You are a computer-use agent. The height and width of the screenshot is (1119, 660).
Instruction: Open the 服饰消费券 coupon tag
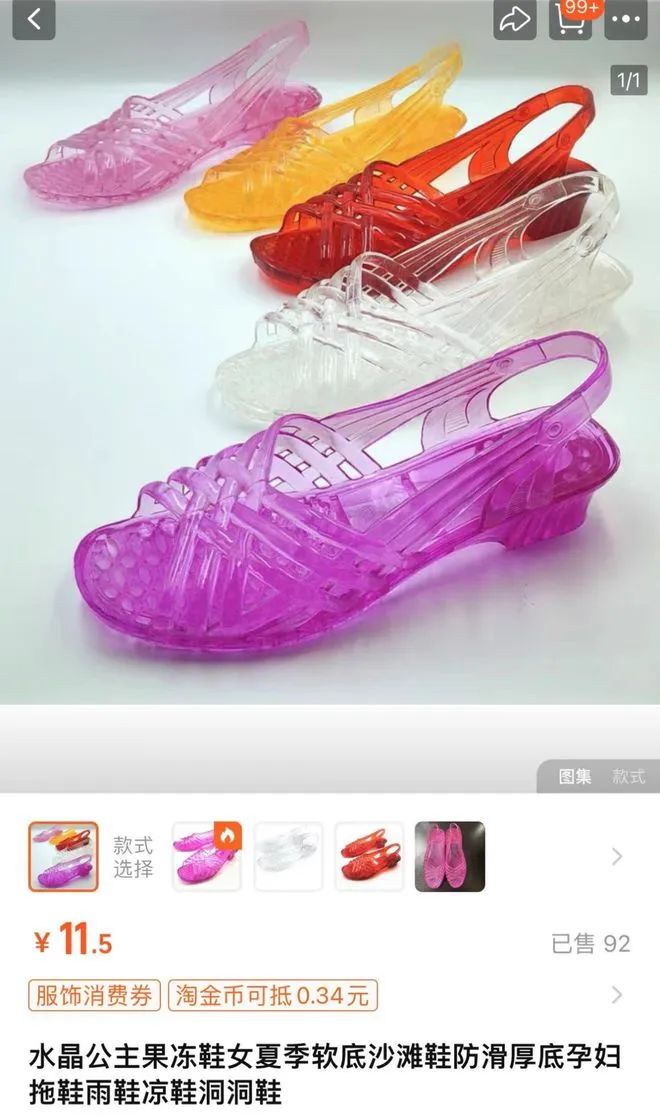tap(94, 995)
